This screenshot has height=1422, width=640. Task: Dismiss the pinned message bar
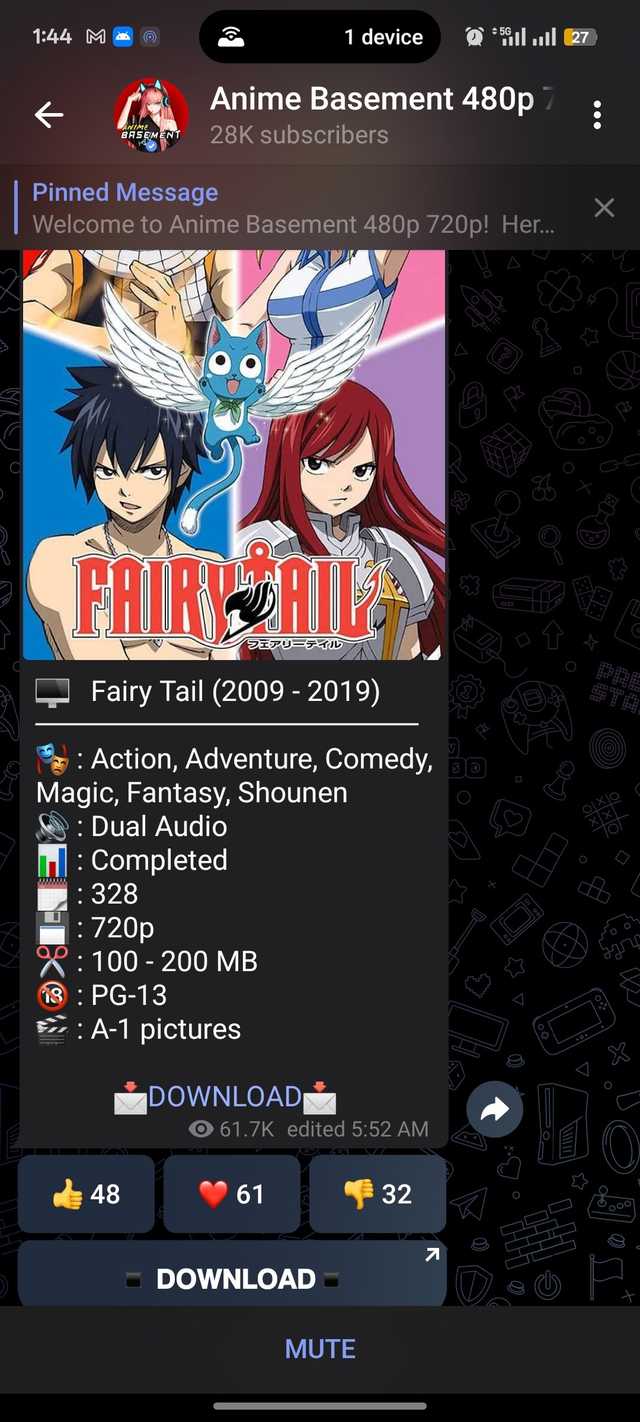point(604,208)
